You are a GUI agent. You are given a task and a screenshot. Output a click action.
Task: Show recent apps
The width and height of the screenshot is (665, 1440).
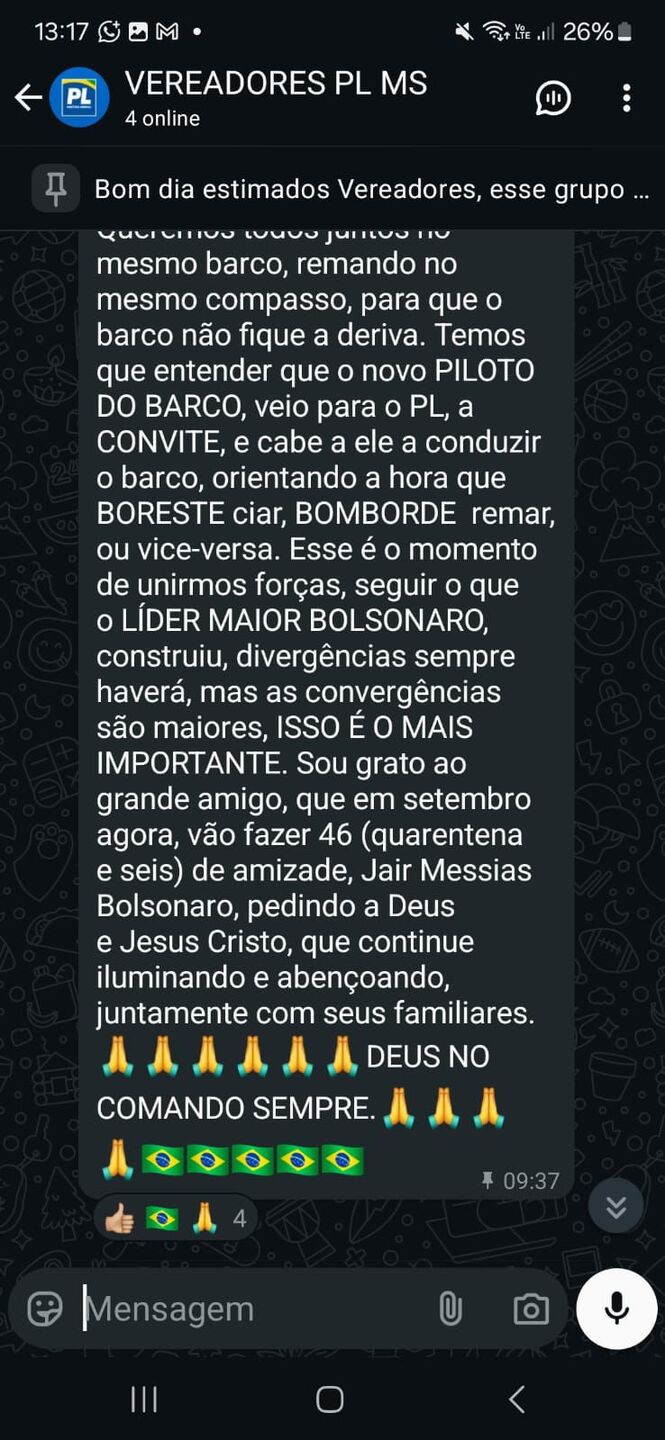coord(144,1399)
